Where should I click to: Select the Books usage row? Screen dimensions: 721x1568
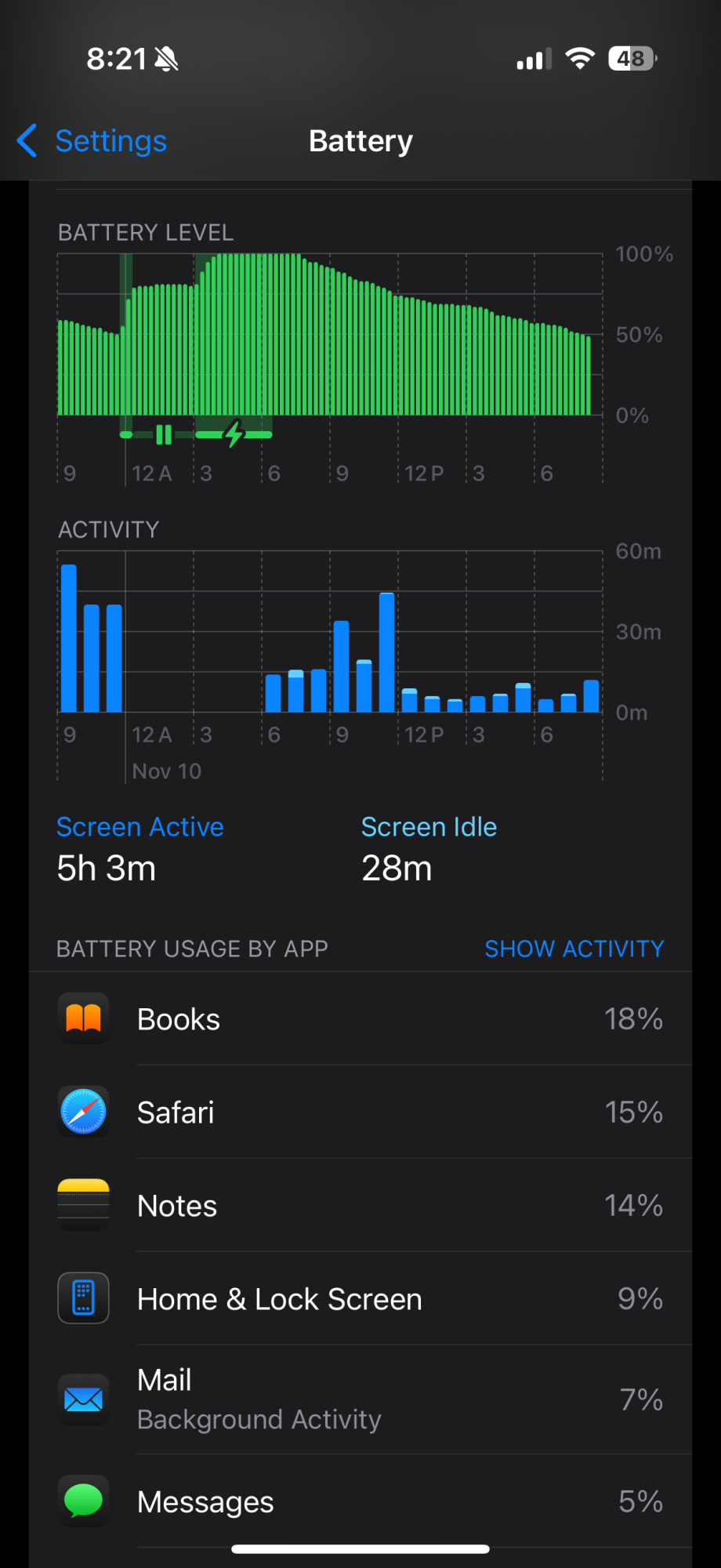pos(360,1019)
